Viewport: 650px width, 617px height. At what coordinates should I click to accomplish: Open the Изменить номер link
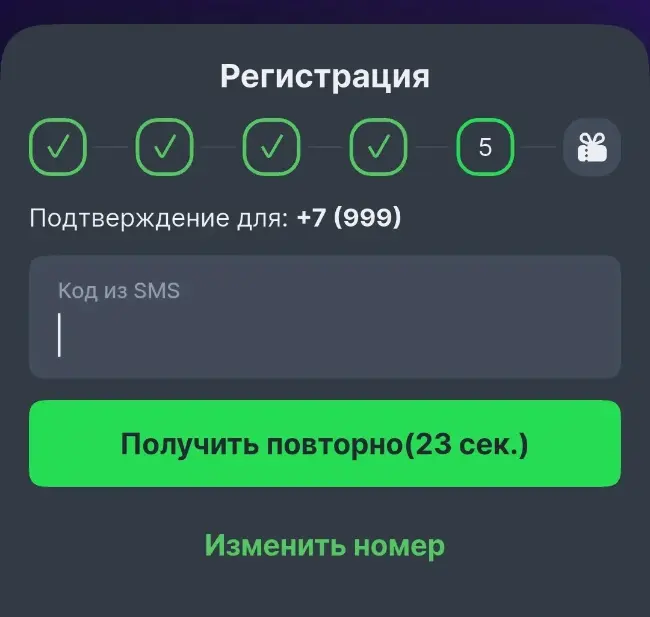[x=324, y=546]
